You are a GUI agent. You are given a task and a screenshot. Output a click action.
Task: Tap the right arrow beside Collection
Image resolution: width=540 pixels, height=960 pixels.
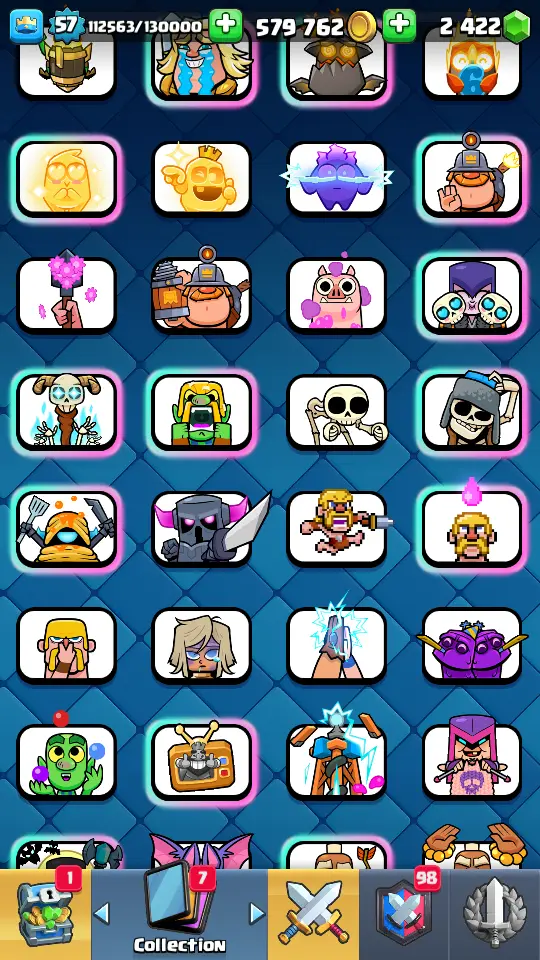coord(258,914)
